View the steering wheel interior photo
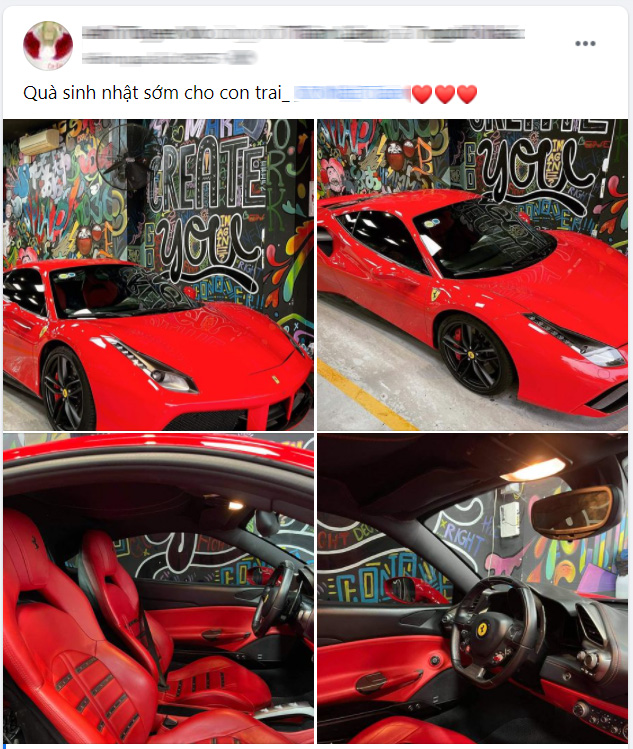Screen dimensions: 633x749 pos(473,590)
